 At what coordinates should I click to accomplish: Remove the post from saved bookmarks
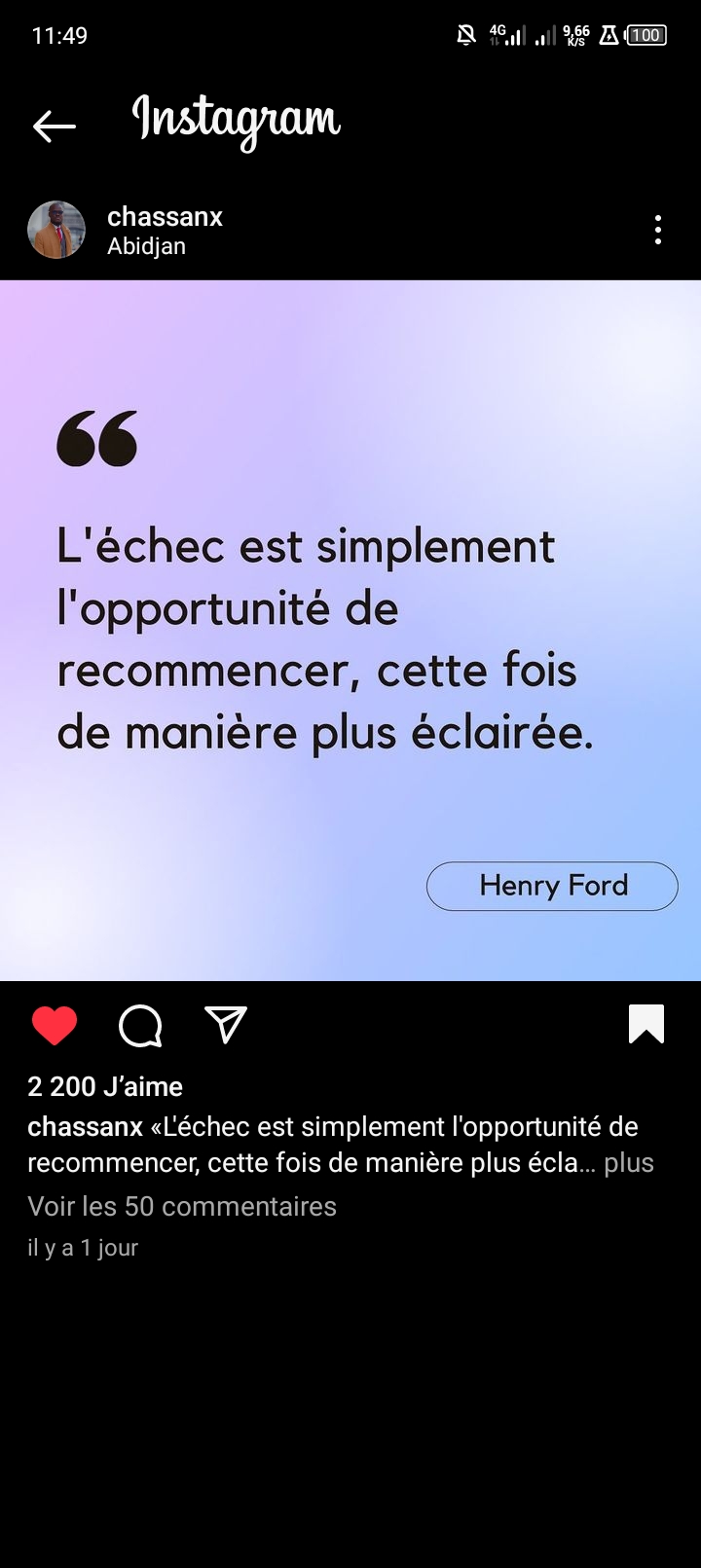pos(646,1024)
